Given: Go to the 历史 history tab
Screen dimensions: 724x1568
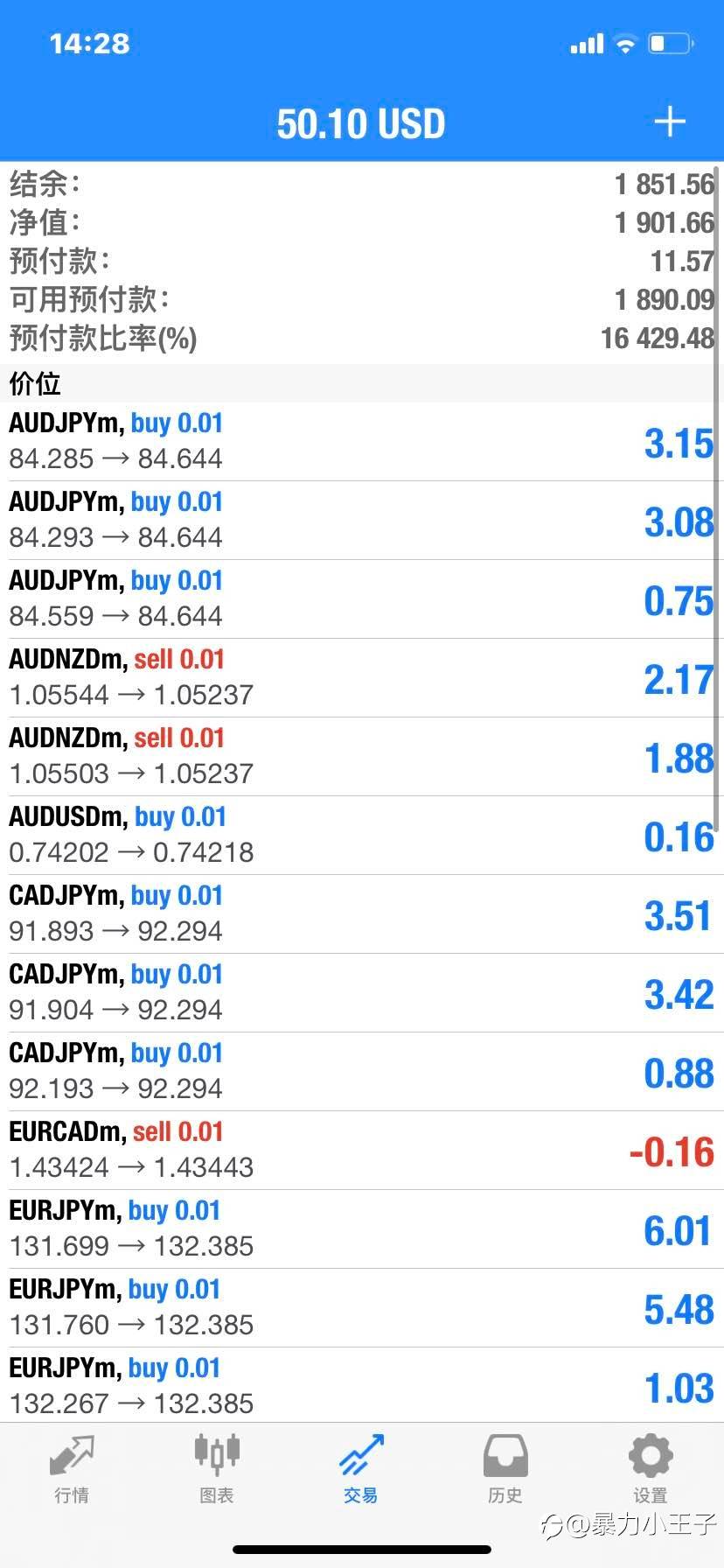Looking at the screenshot, I should tap(505, 1470).
